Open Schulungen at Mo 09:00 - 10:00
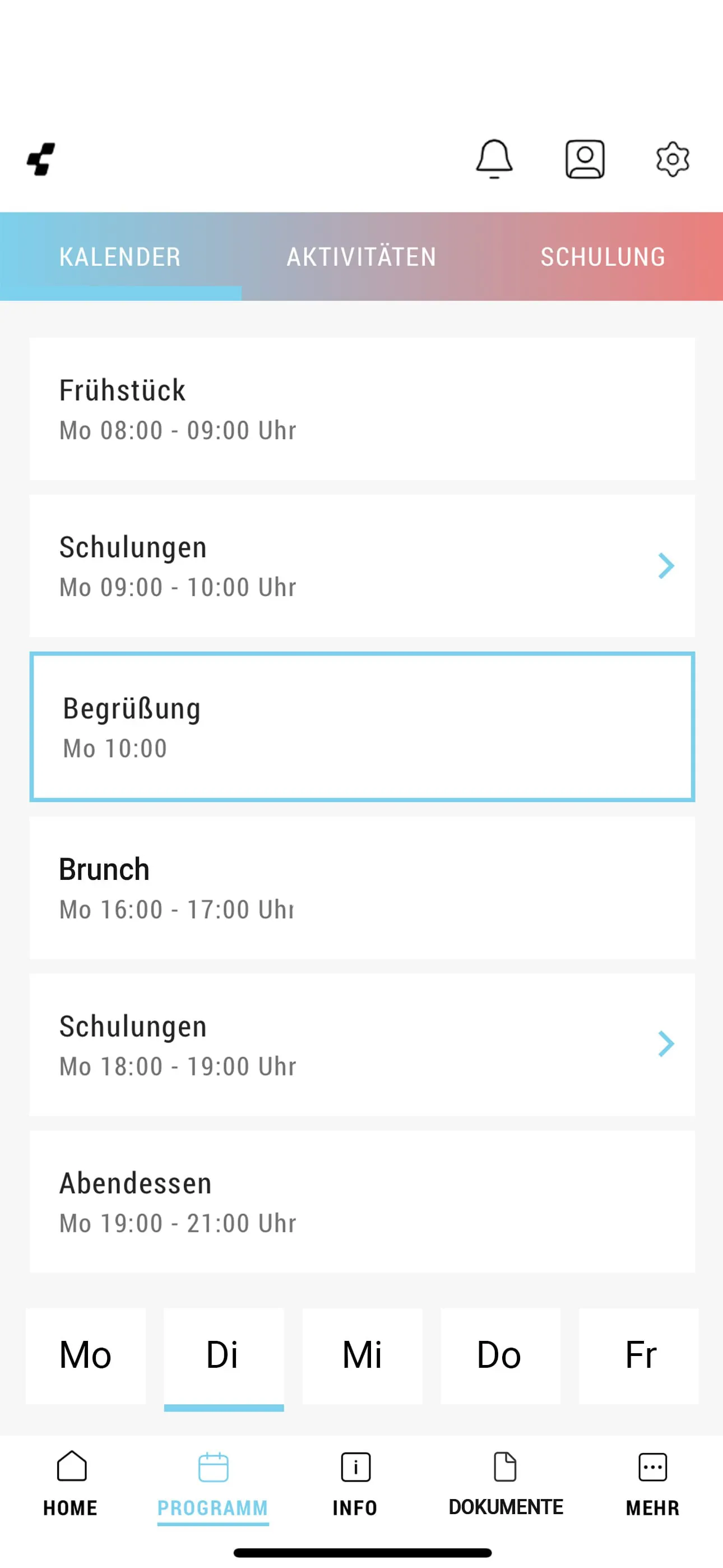The width and height of the screenshot is (723, 1568). 362,566
